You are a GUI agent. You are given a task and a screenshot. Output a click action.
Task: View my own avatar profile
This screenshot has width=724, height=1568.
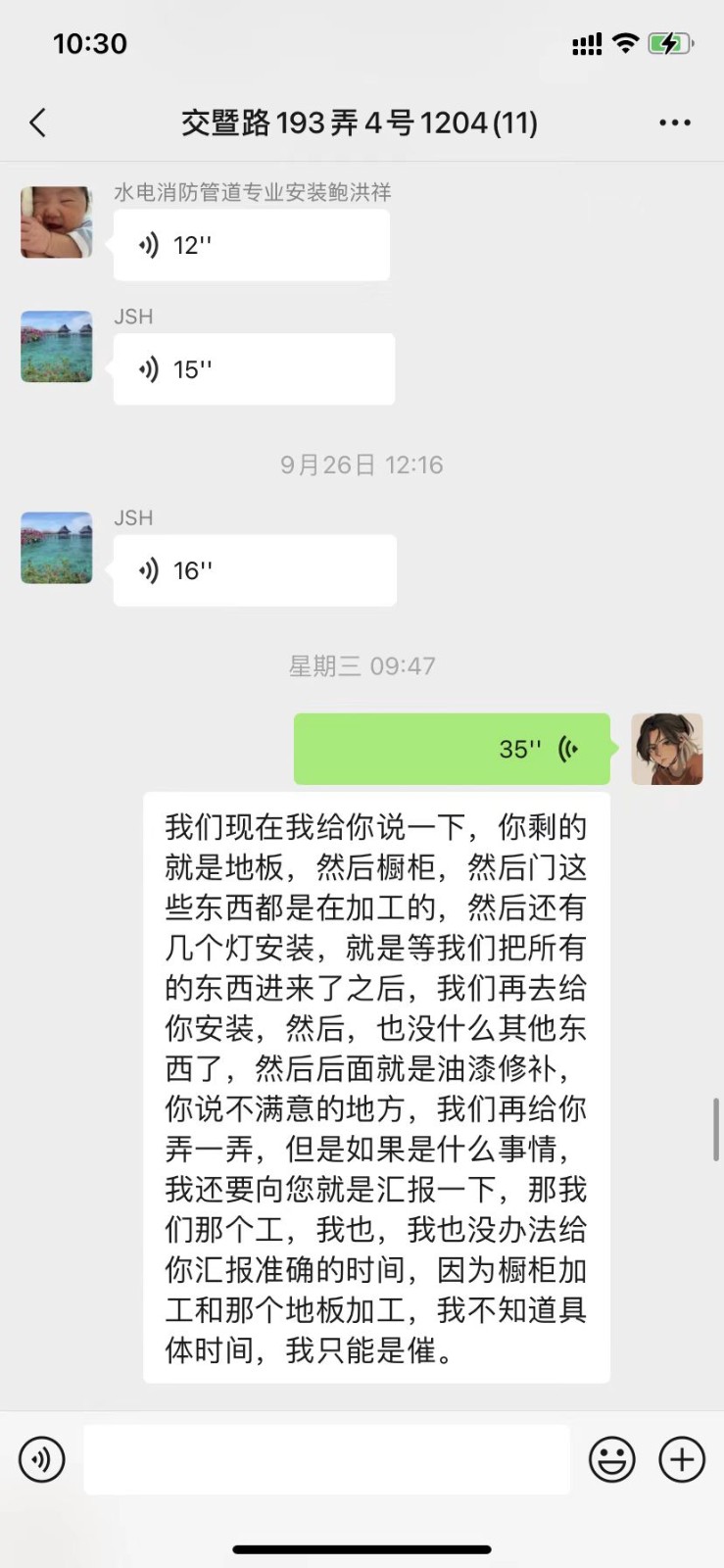click(666, 750)
